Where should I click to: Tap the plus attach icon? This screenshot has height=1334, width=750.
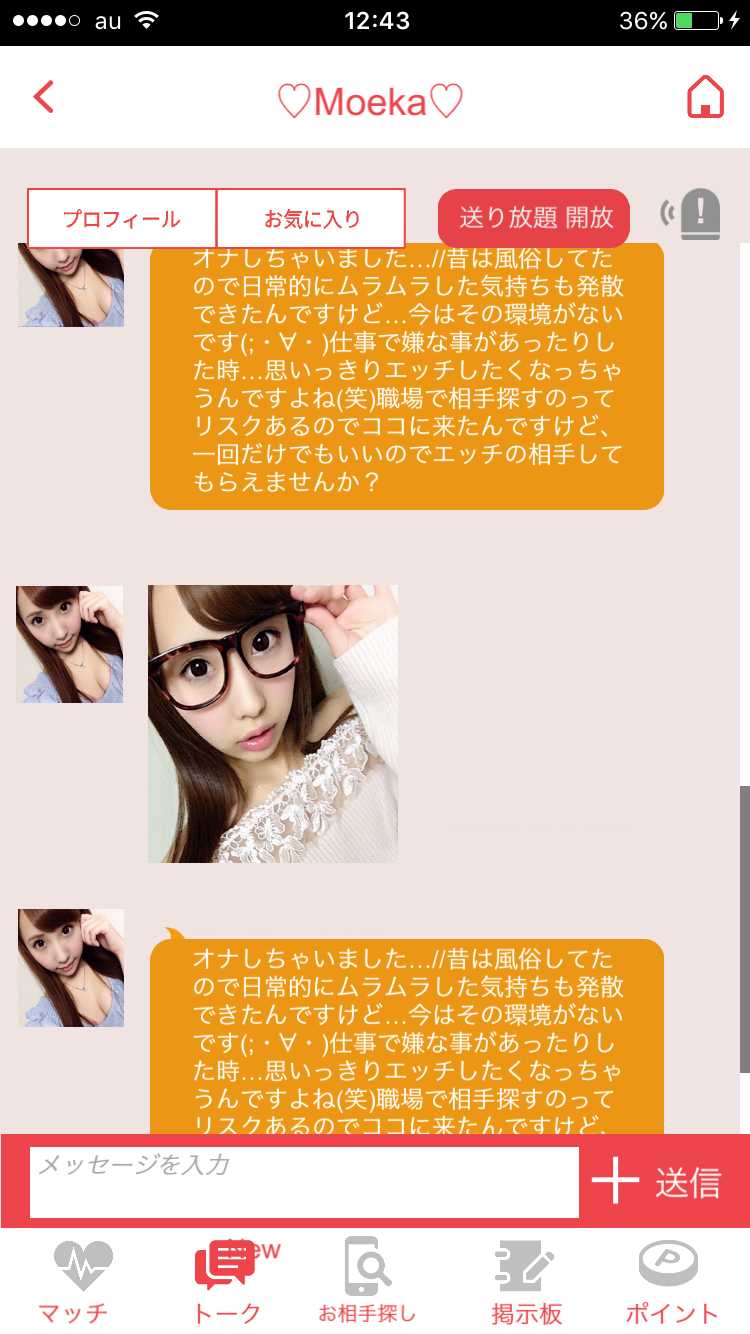pos(615,1182)
